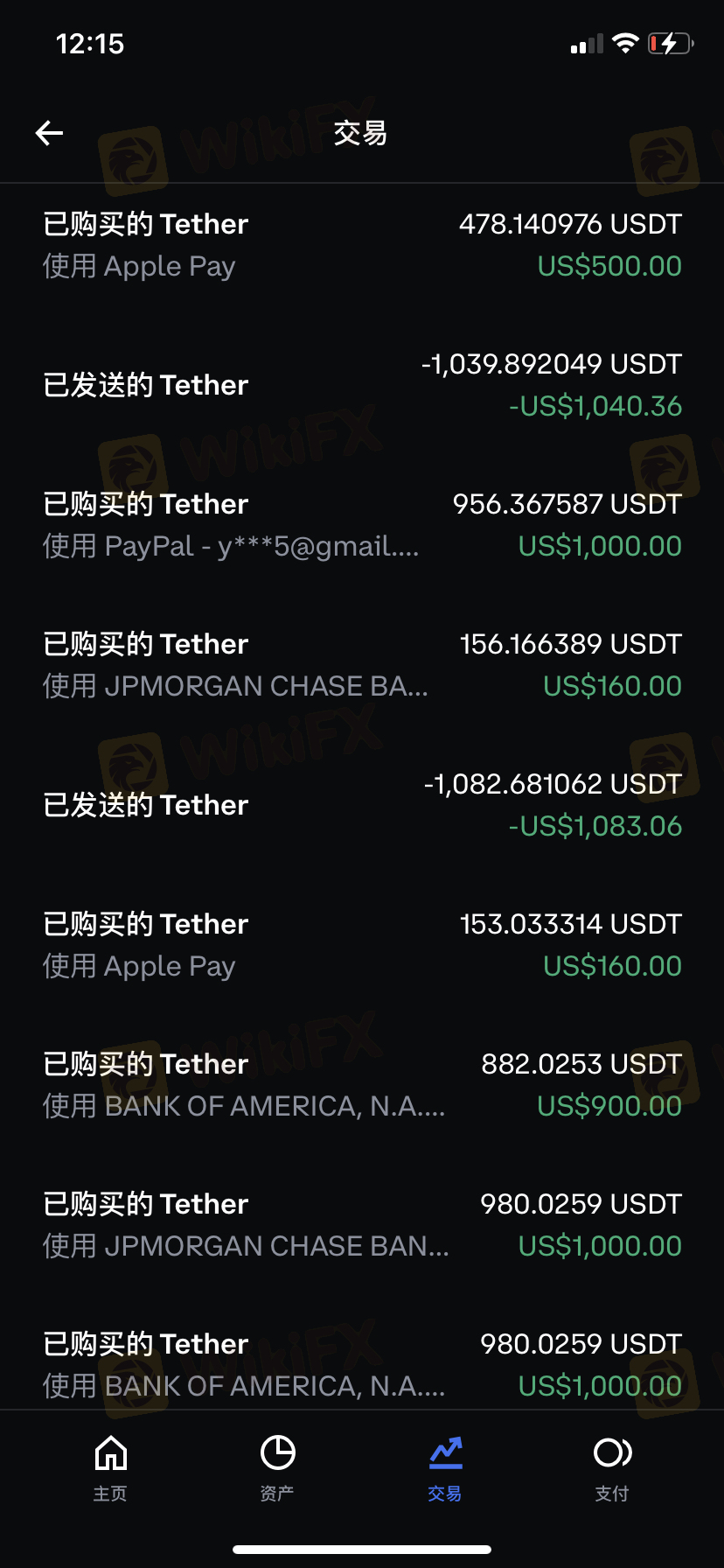Go to the 支付 tab

coord(612,1467)
